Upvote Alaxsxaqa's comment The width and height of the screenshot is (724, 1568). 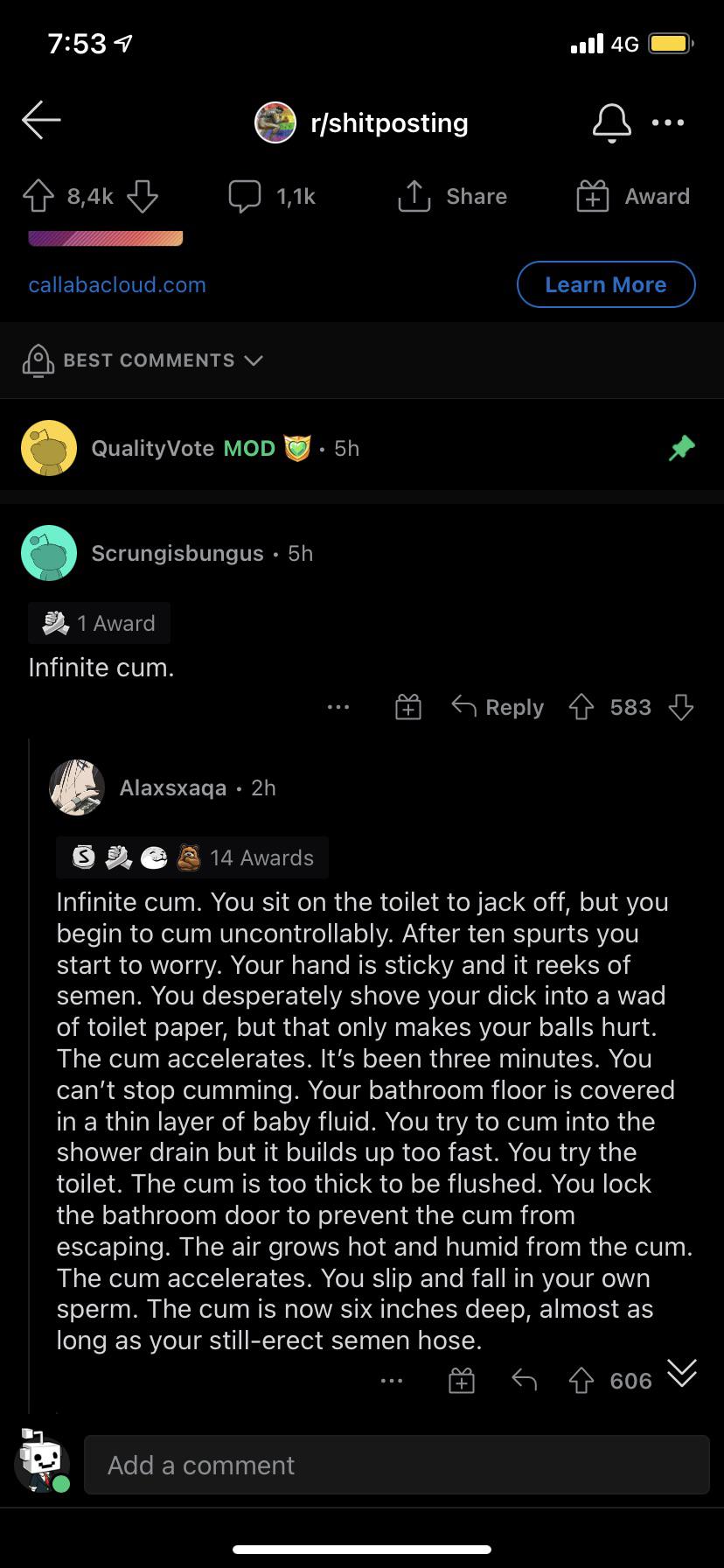[580, 1380]
